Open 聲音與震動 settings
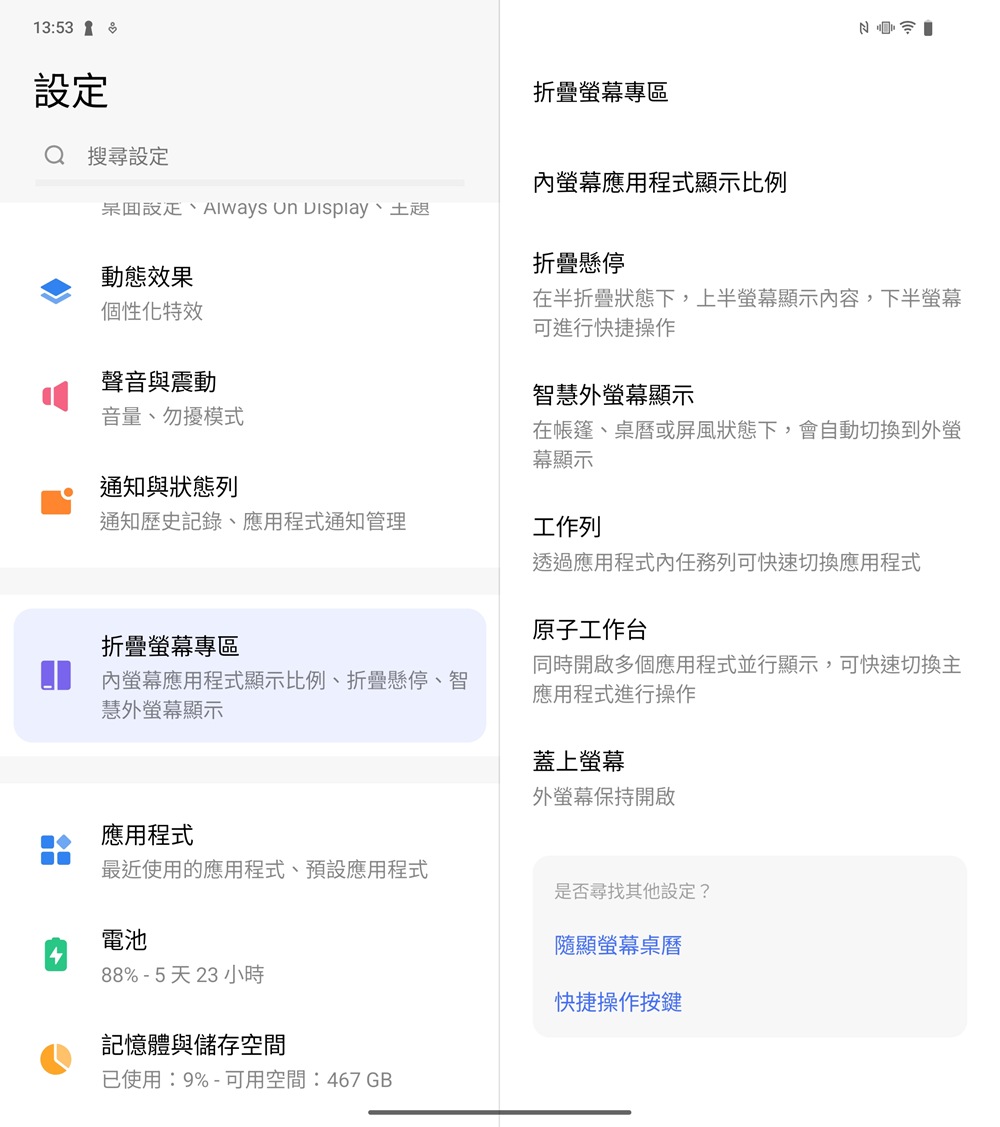Viewport: 1000px width, 1127px height. tap(250, 398)
